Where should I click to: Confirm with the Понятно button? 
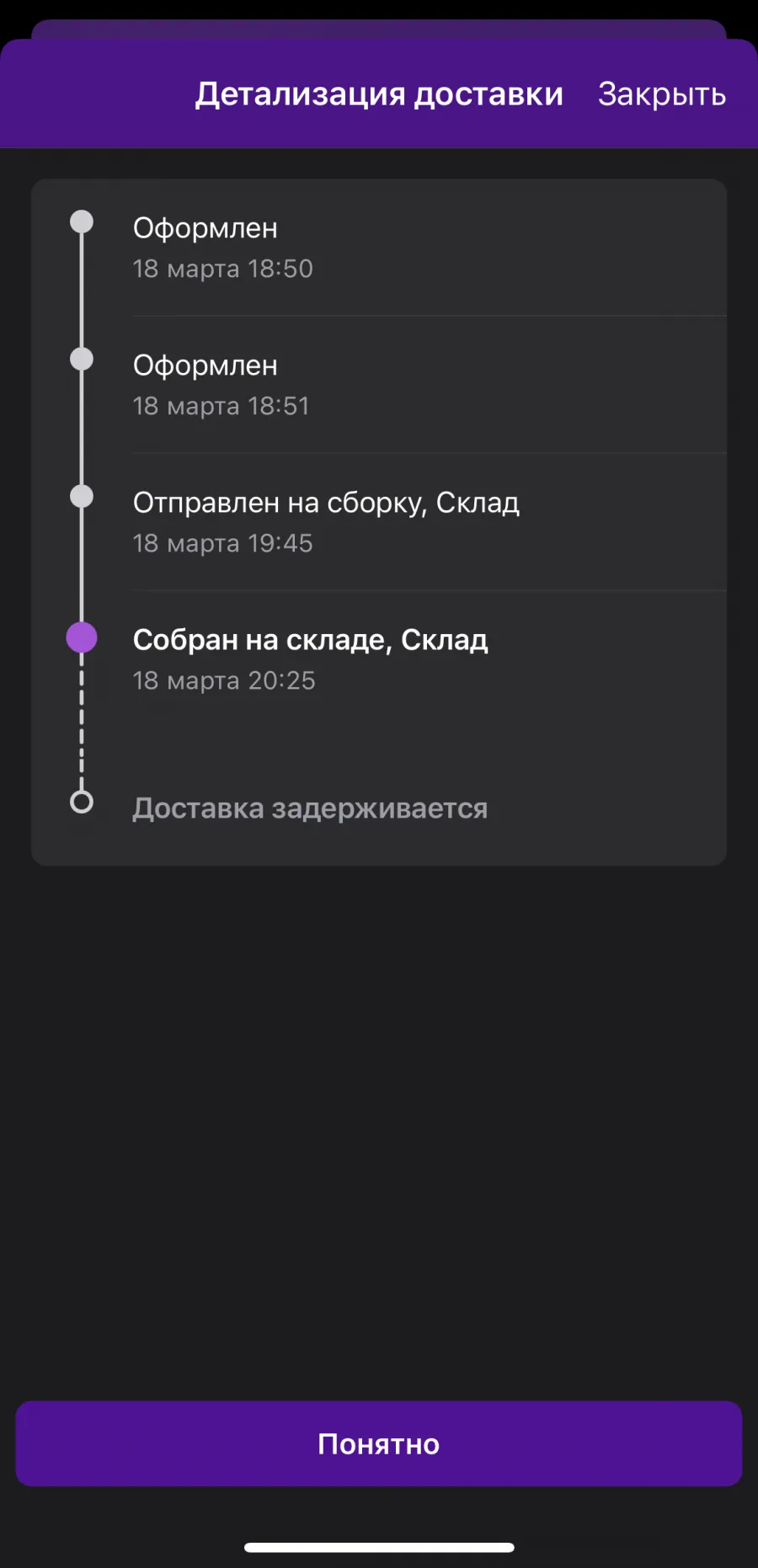click(379, 1443)
